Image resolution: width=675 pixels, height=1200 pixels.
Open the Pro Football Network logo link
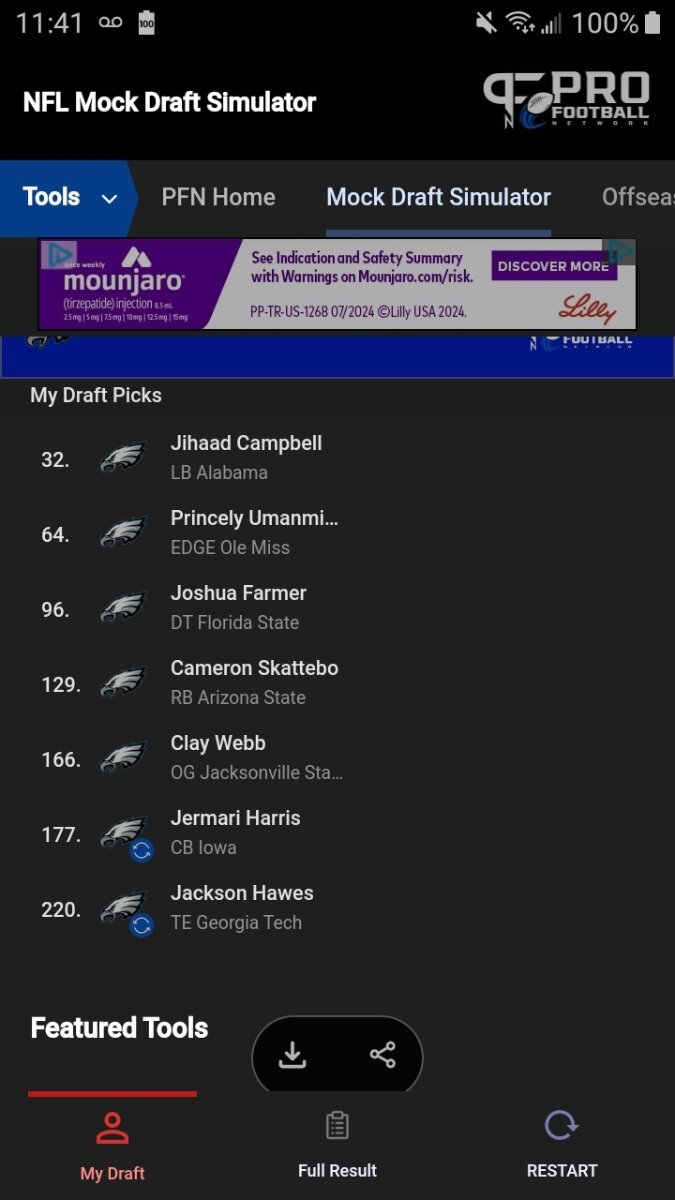567,101
